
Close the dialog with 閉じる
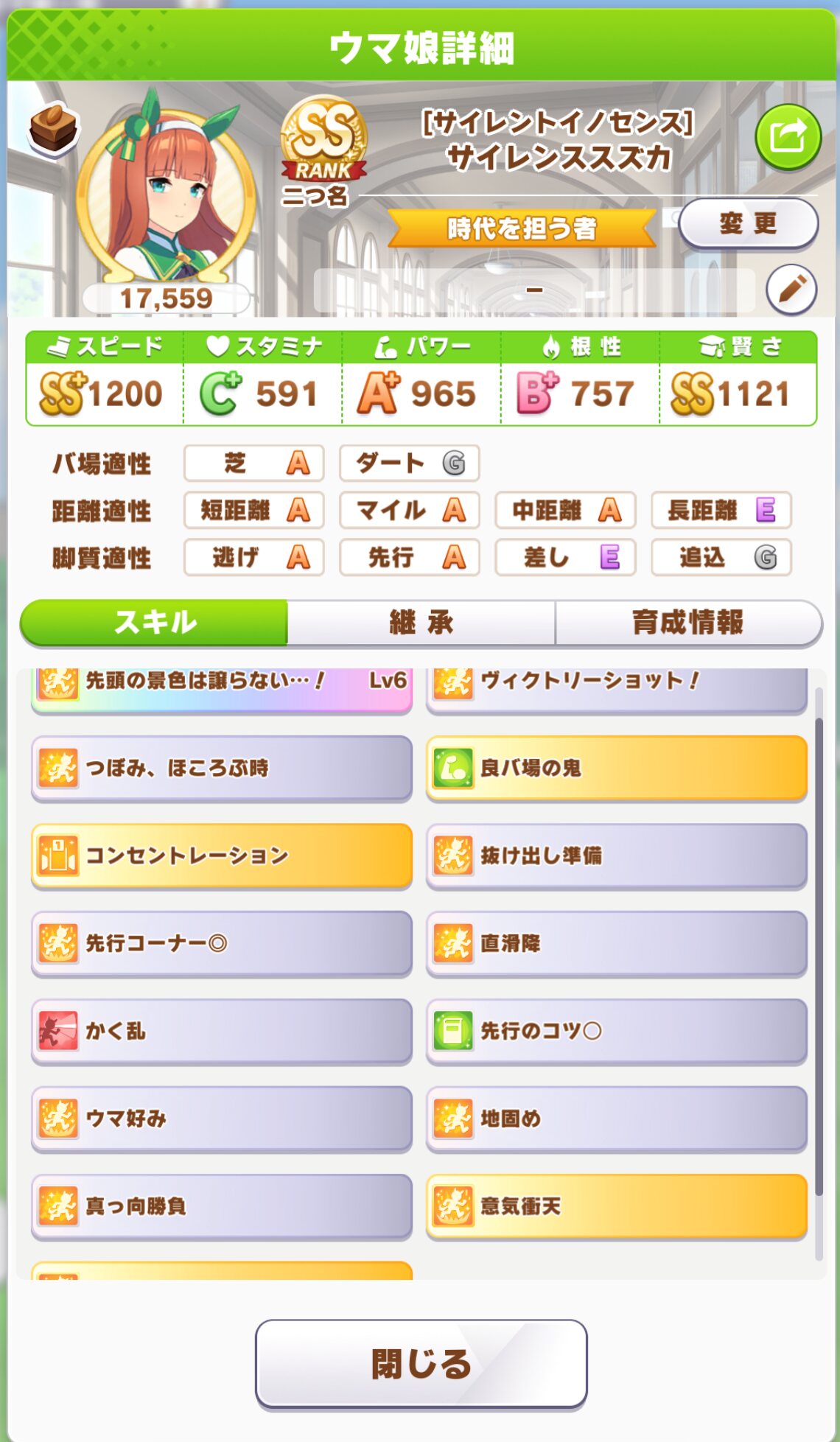(x=421, y=1364)
